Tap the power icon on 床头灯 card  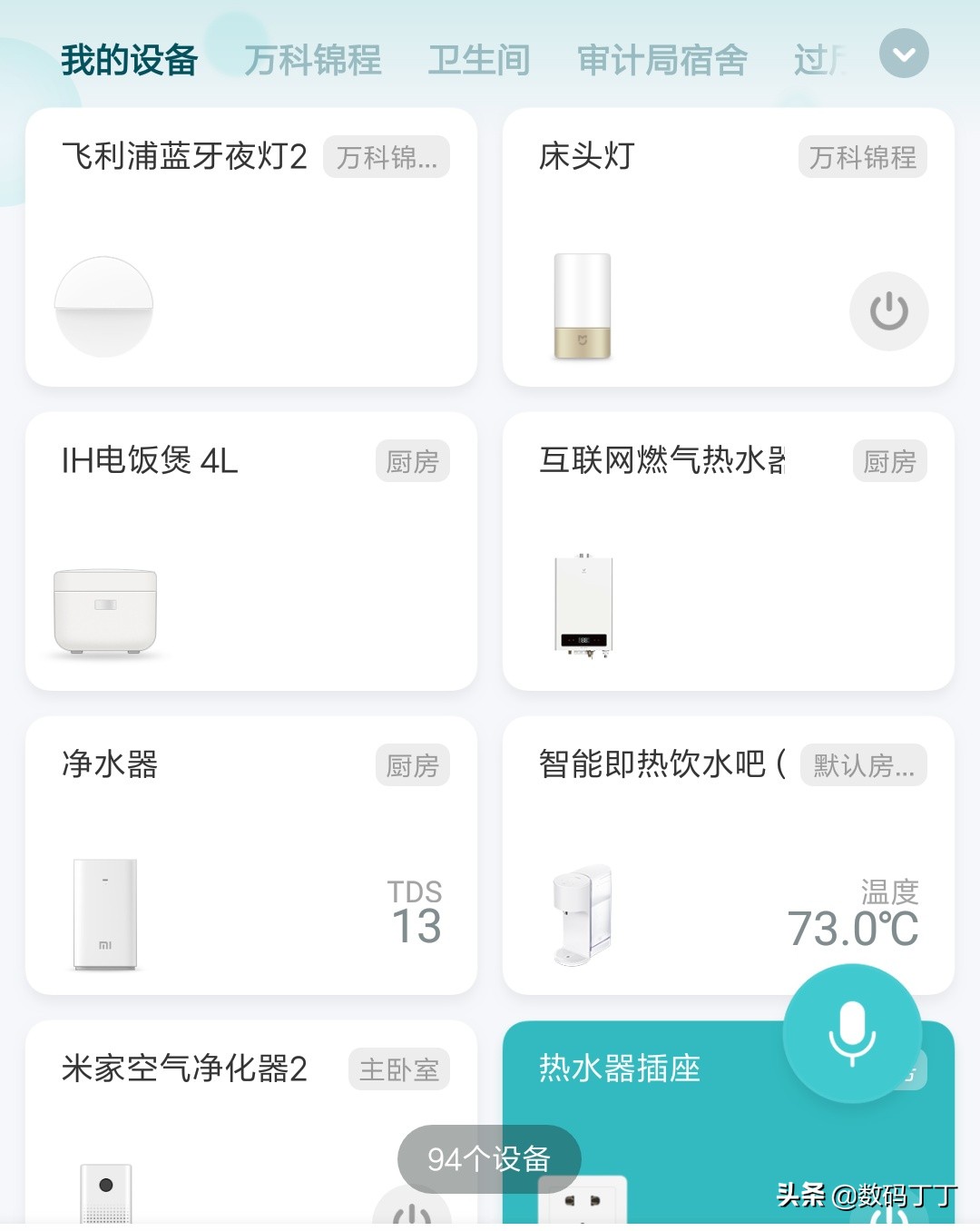click(887, 310)
